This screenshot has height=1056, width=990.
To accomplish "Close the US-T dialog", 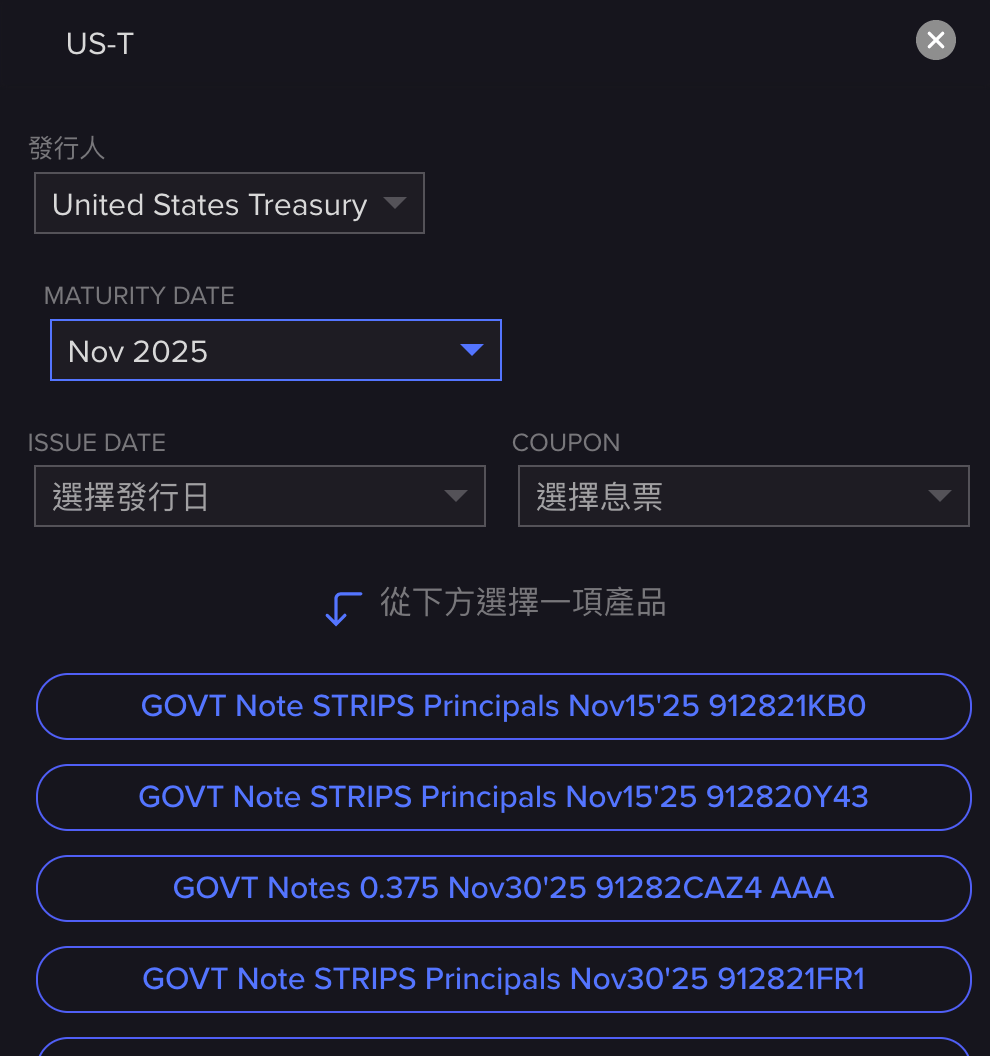I will [935, 40].
